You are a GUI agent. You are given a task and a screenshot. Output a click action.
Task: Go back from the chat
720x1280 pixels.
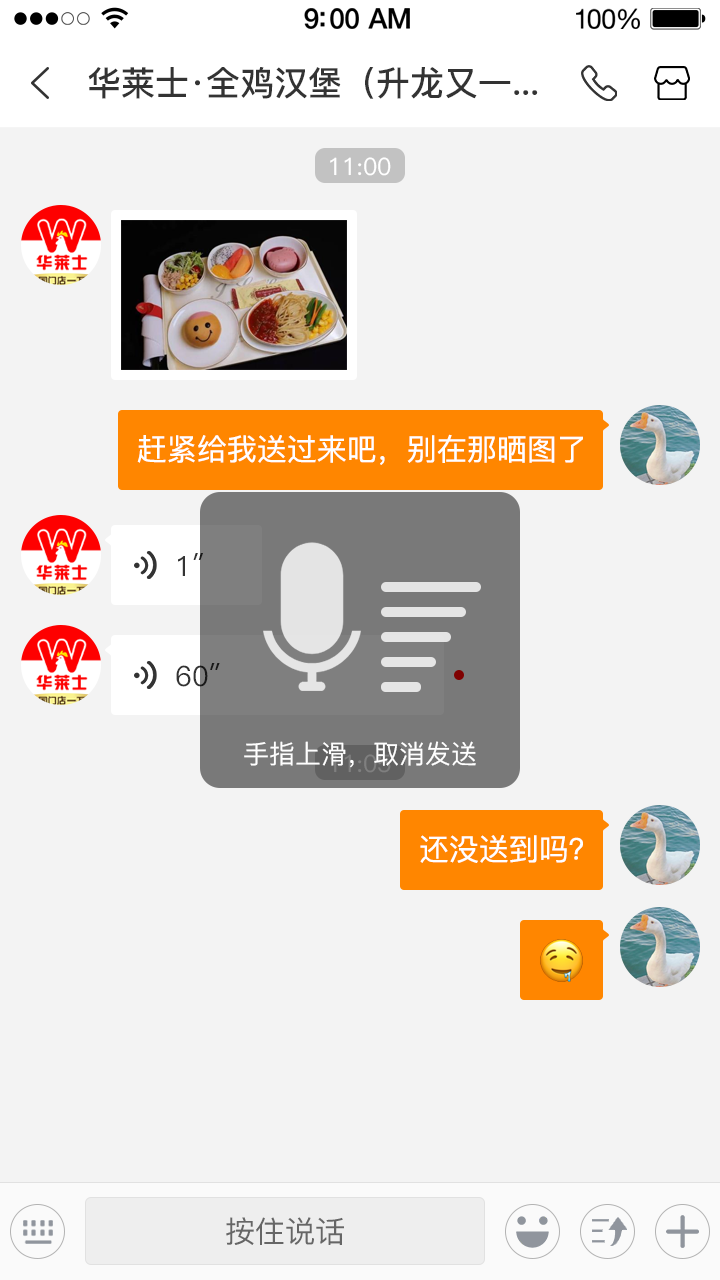40,83
